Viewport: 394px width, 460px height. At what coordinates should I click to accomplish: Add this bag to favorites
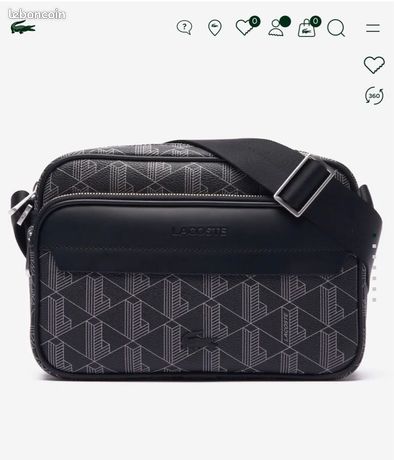(x=374, y=65)
